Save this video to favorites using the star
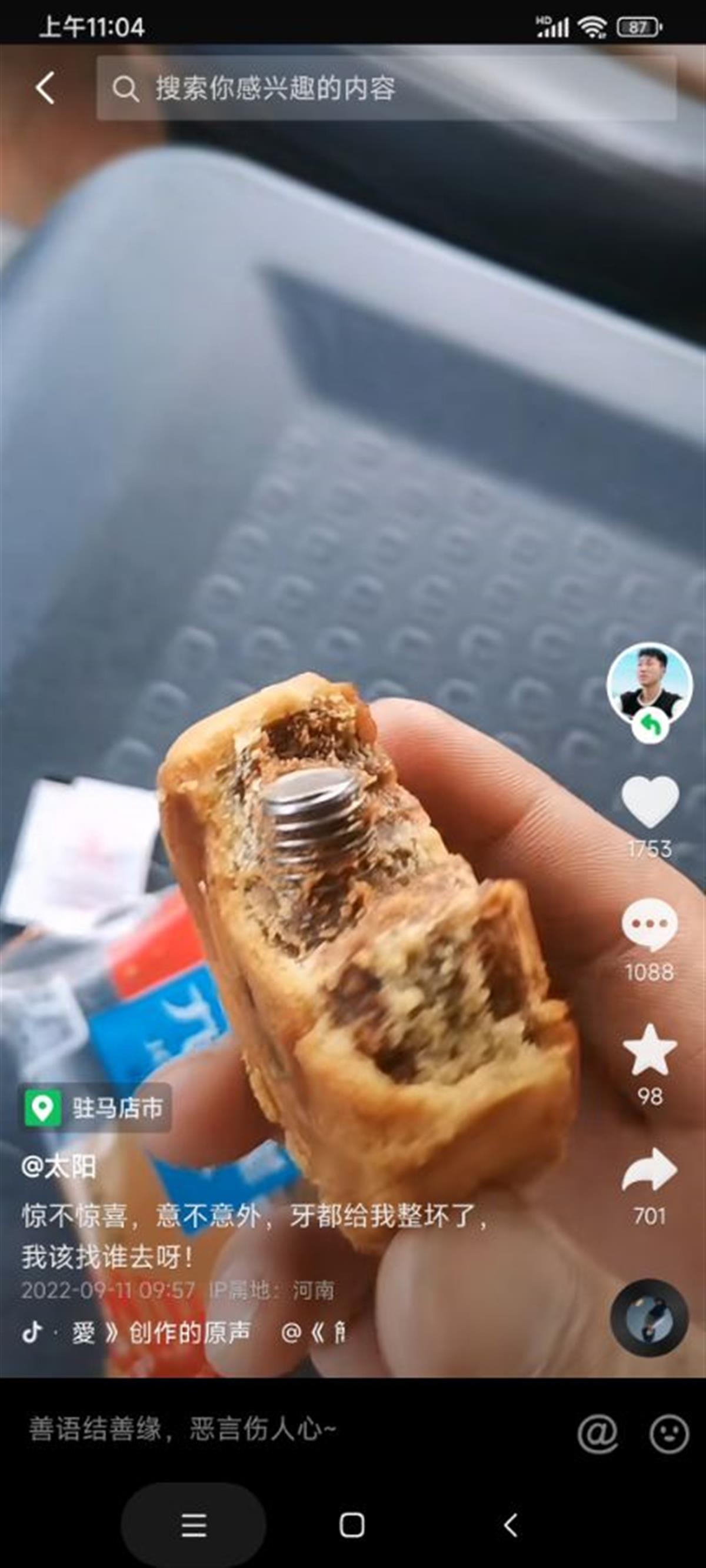 650,1050
